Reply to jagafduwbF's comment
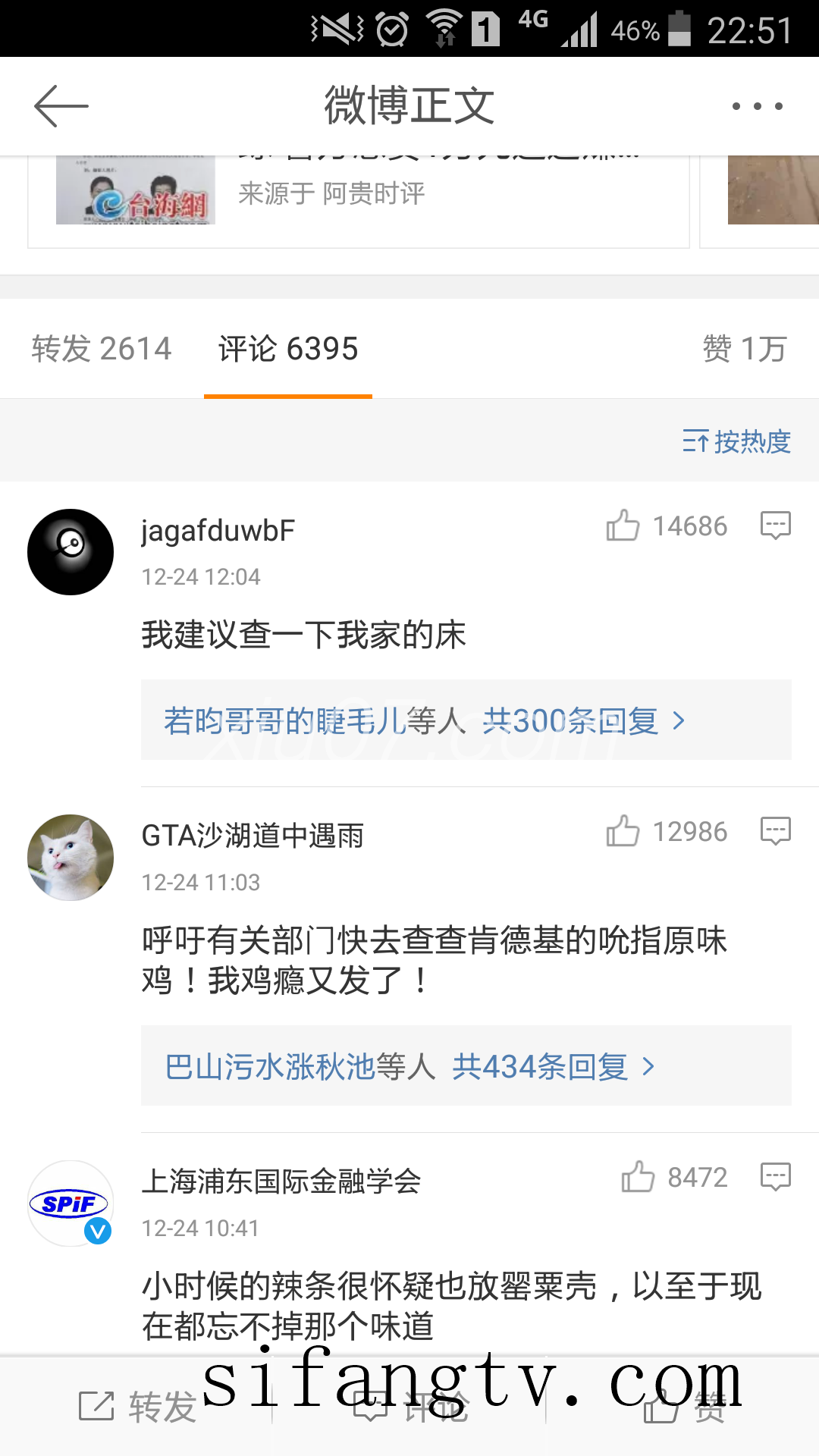 pyautogui.click(x=775, y=526)
